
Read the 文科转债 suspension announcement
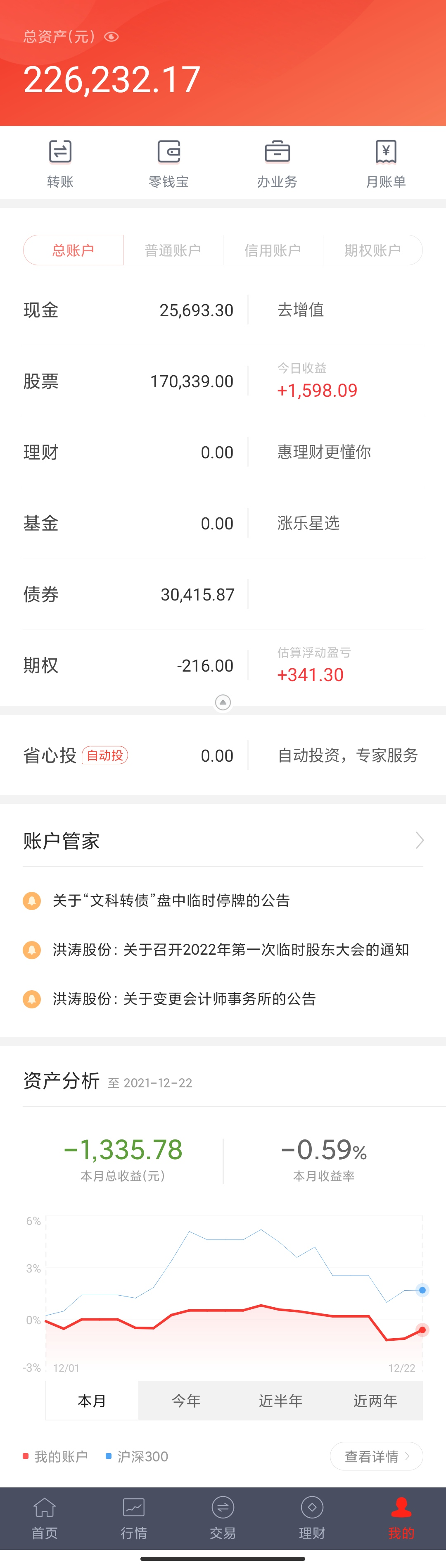[171, 900]
